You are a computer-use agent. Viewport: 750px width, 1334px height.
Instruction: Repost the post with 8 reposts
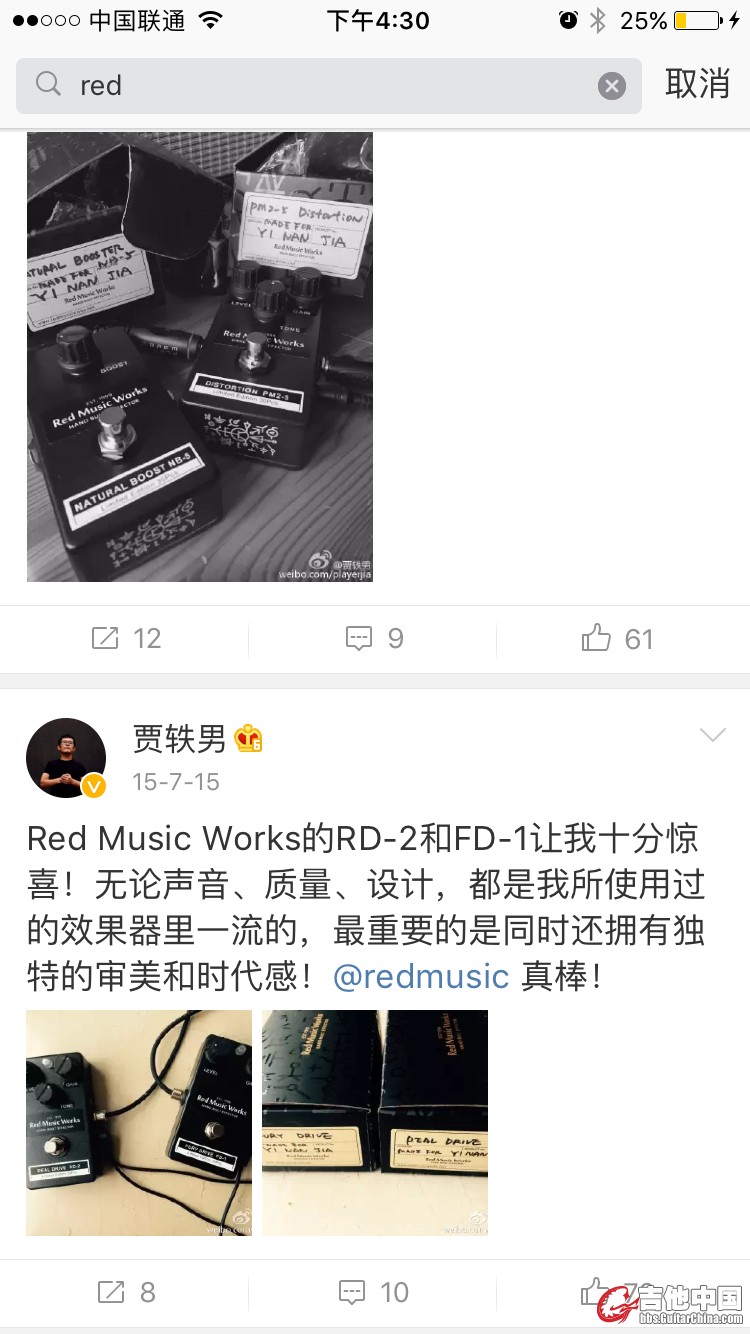click(126, 1292)
